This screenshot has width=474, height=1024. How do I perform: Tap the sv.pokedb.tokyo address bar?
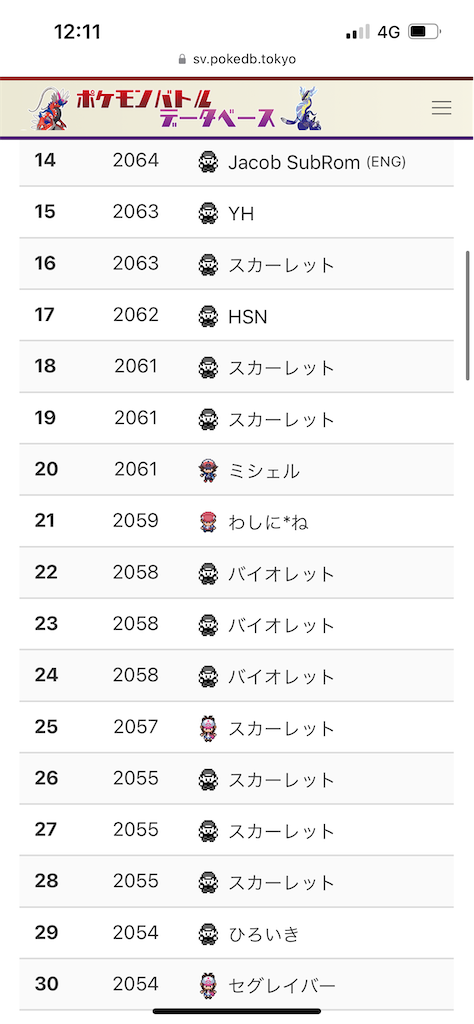pyautogui.click(x=237, y=59)
